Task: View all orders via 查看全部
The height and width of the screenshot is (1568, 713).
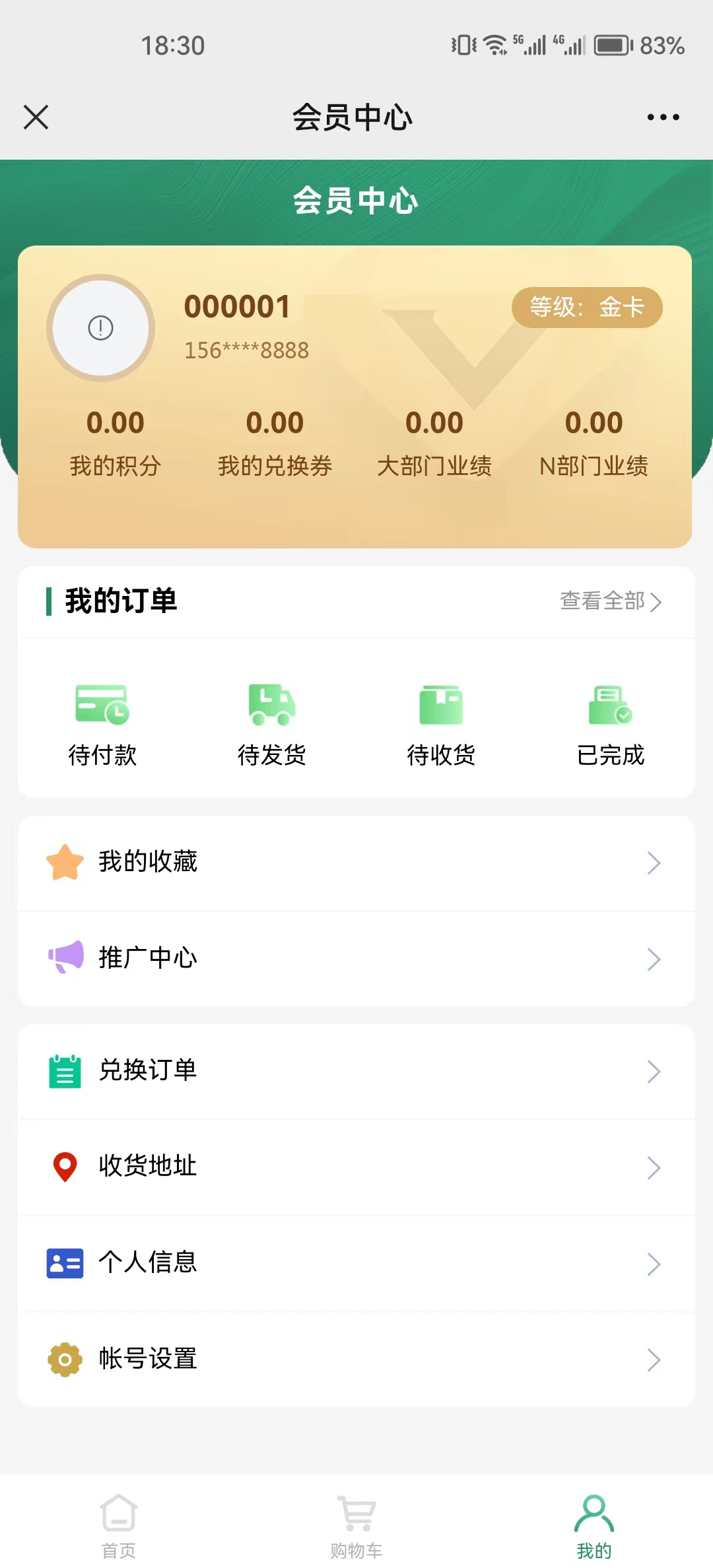Action: 610,601
